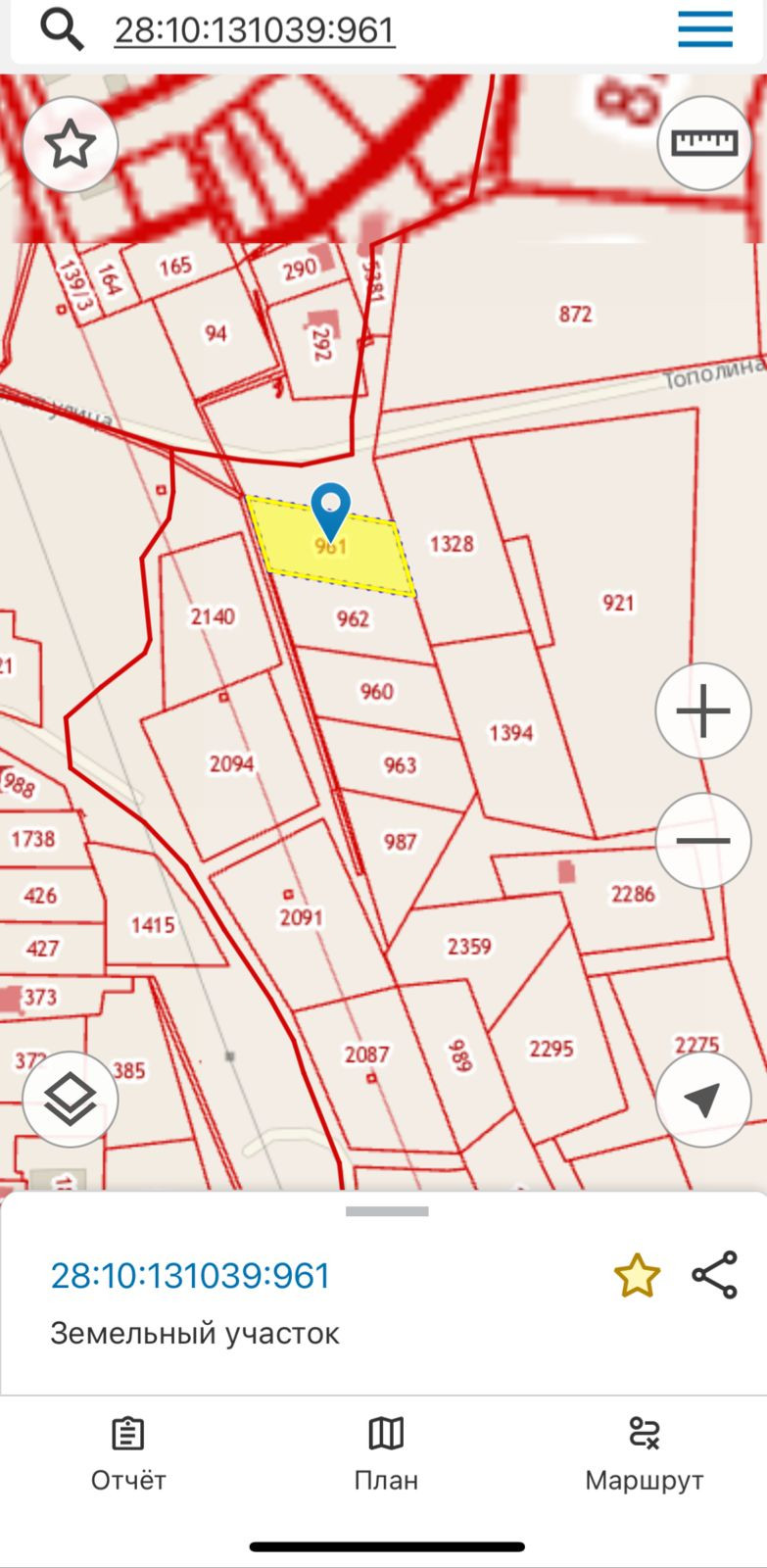Tap the search field with cadastral number
Image resolution: width=767 pixels, height=1568 pixels.
(255, 30)
